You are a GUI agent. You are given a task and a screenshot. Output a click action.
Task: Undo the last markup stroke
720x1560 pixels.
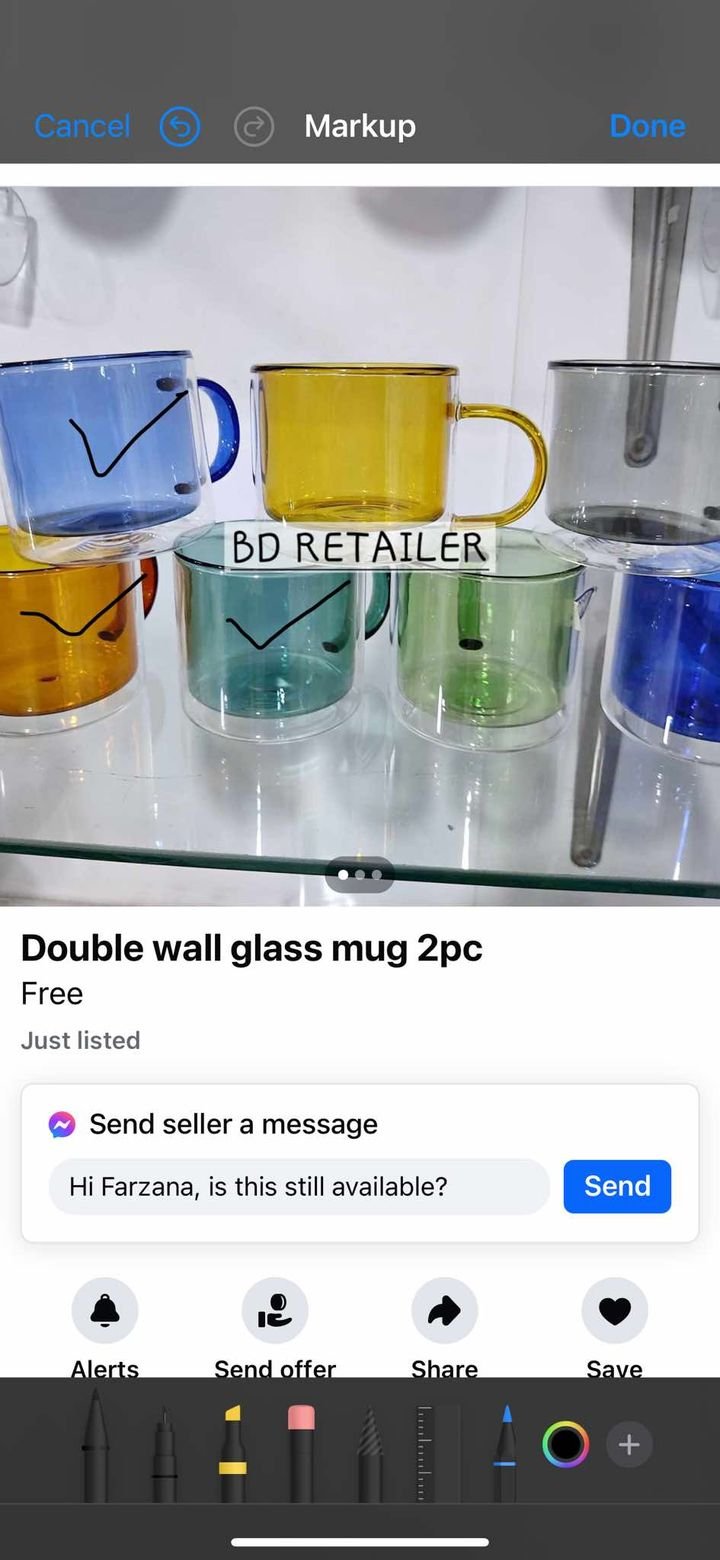[x=180, y=126]
